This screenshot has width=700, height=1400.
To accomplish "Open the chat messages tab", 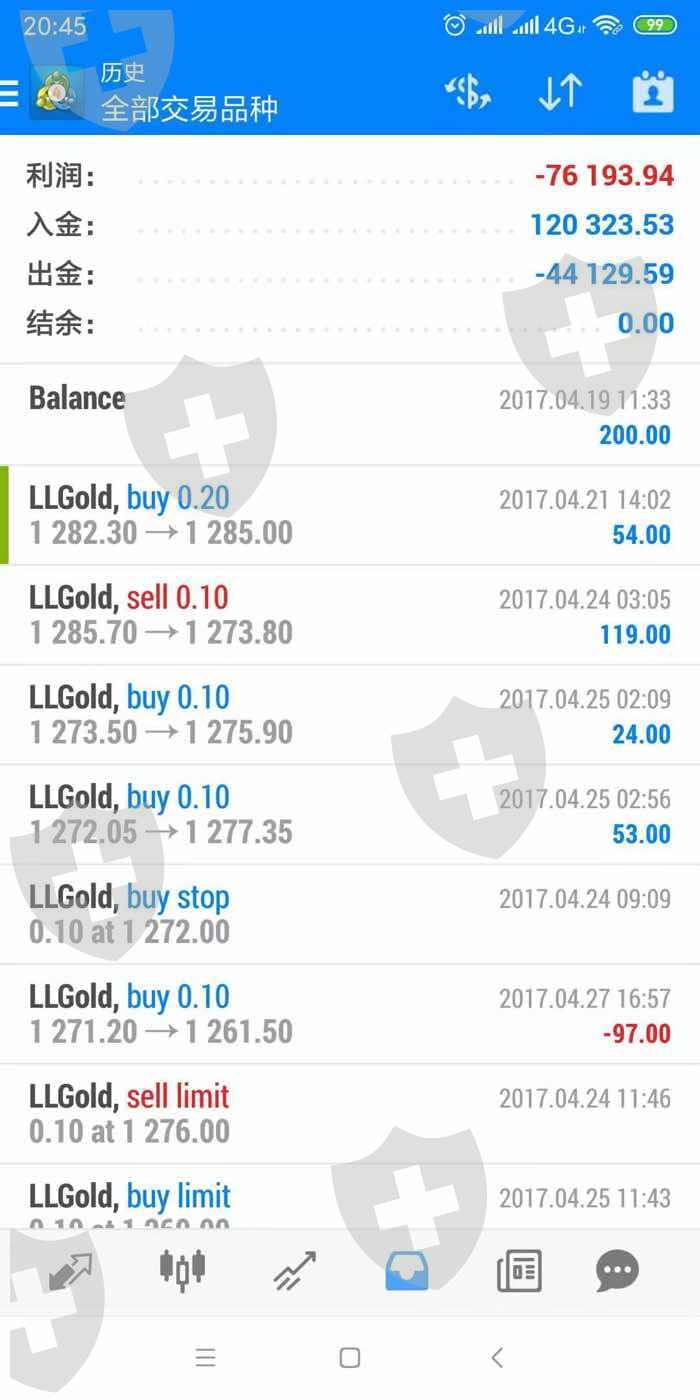I will coord(617,1271).
